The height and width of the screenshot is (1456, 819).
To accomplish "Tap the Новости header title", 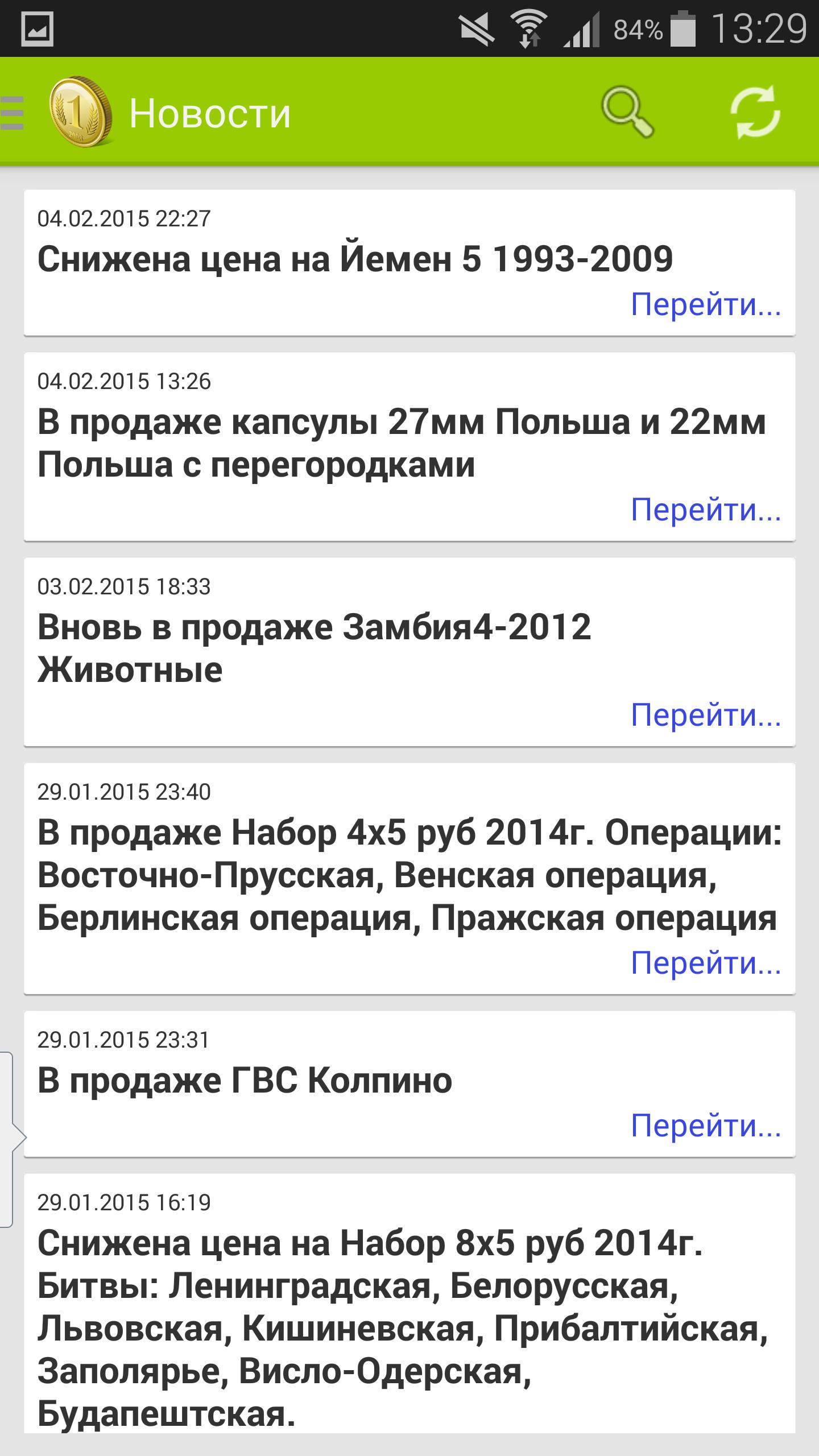I will tap(210, 114).
